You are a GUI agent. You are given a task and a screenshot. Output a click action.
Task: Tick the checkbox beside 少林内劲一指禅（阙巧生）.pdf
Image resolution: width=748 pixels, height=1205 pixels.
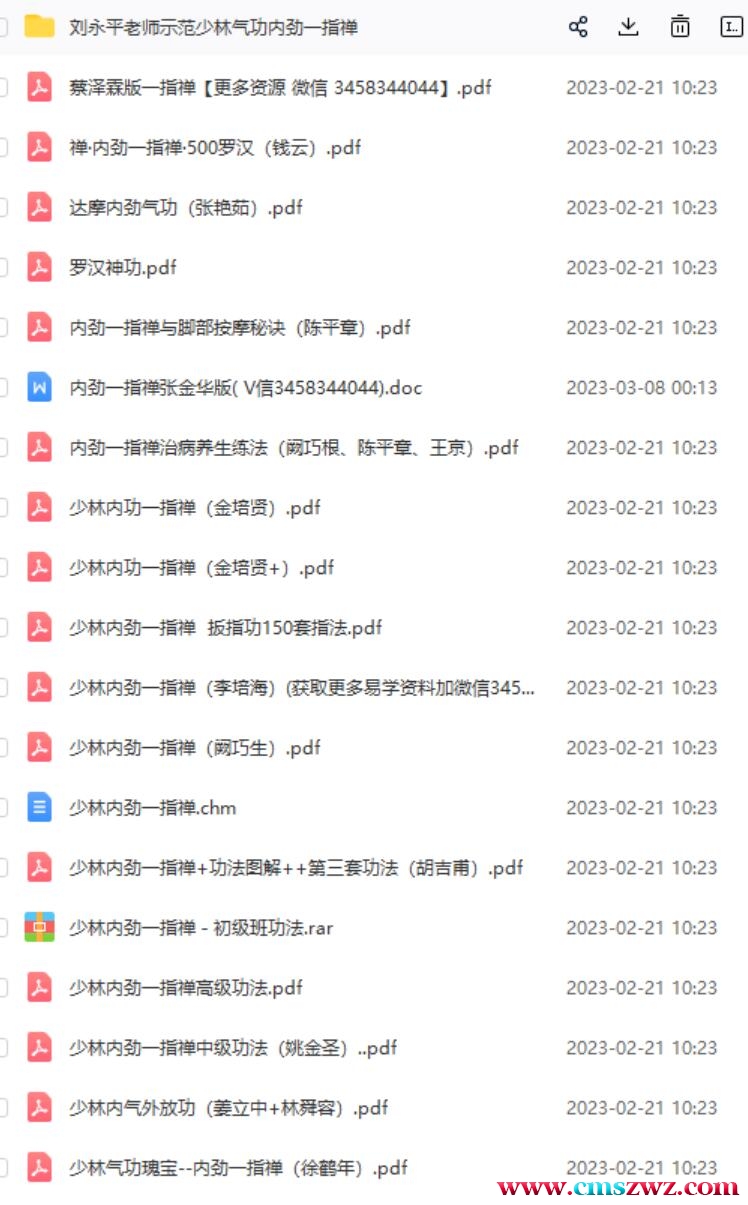pyautogui.click(x=3, y=747)
